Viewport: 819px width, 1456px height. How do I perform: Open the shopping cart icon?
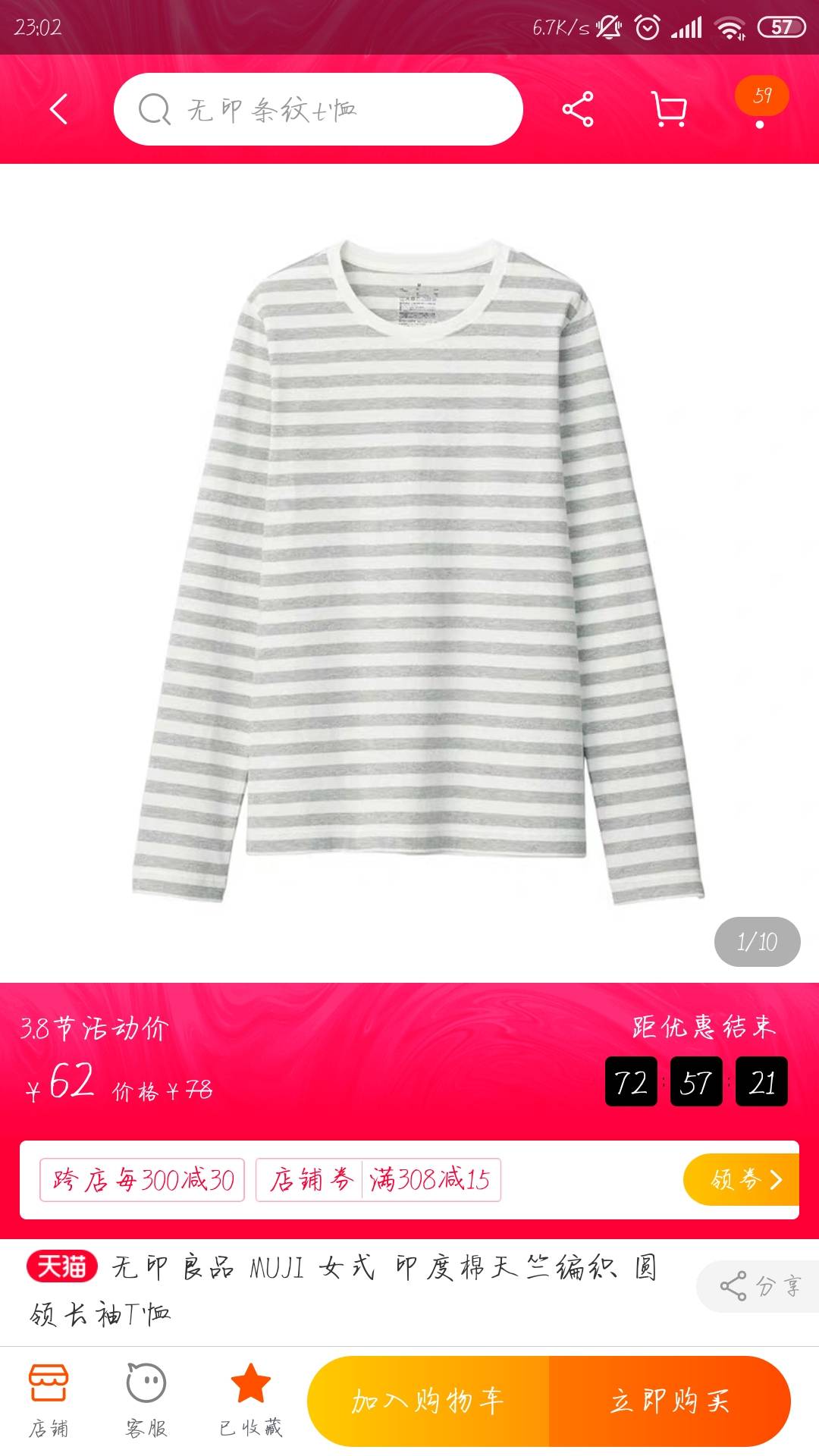[670, 109]
